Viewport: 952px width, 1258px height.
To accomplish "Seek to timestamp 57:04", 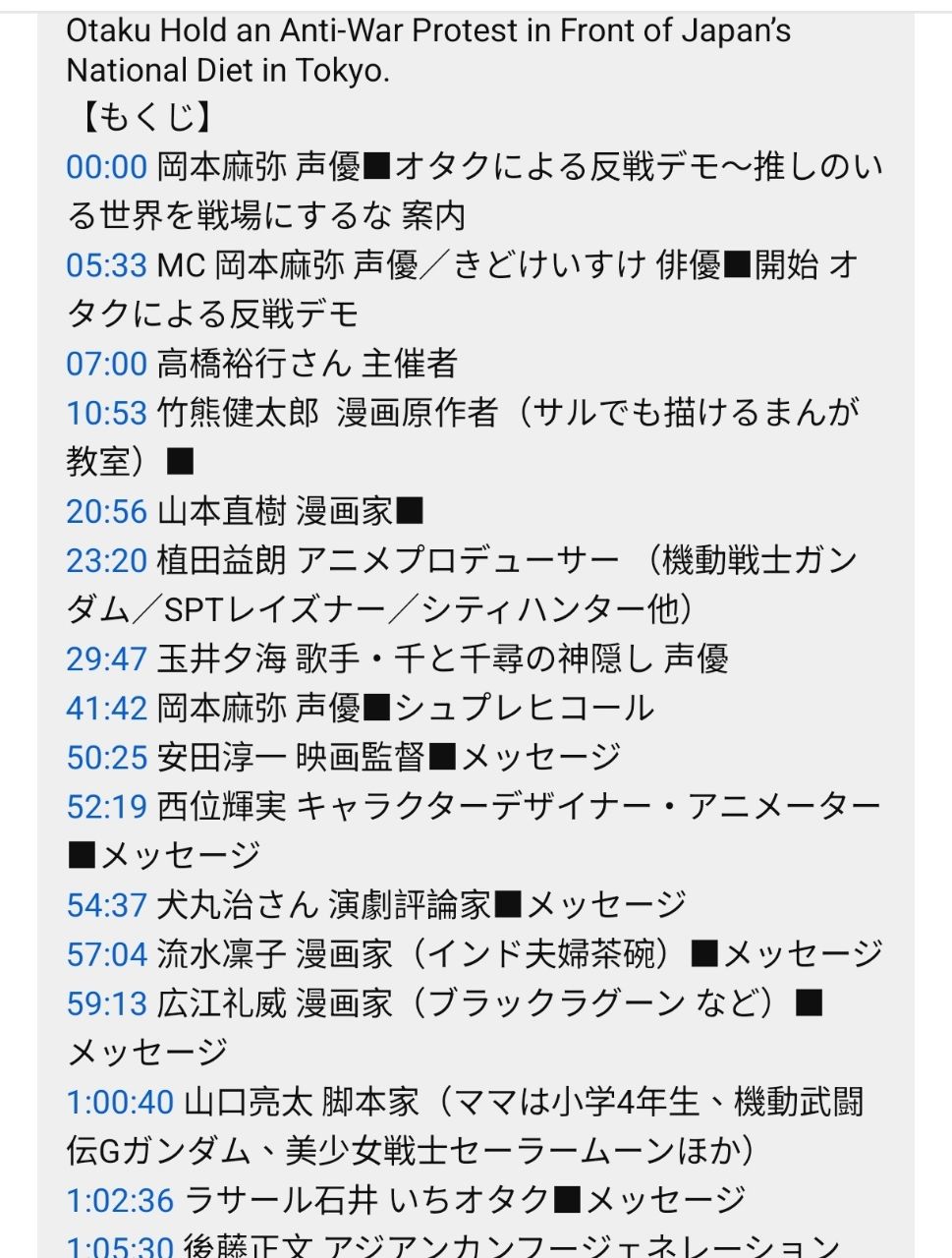I will click(106, 953).
